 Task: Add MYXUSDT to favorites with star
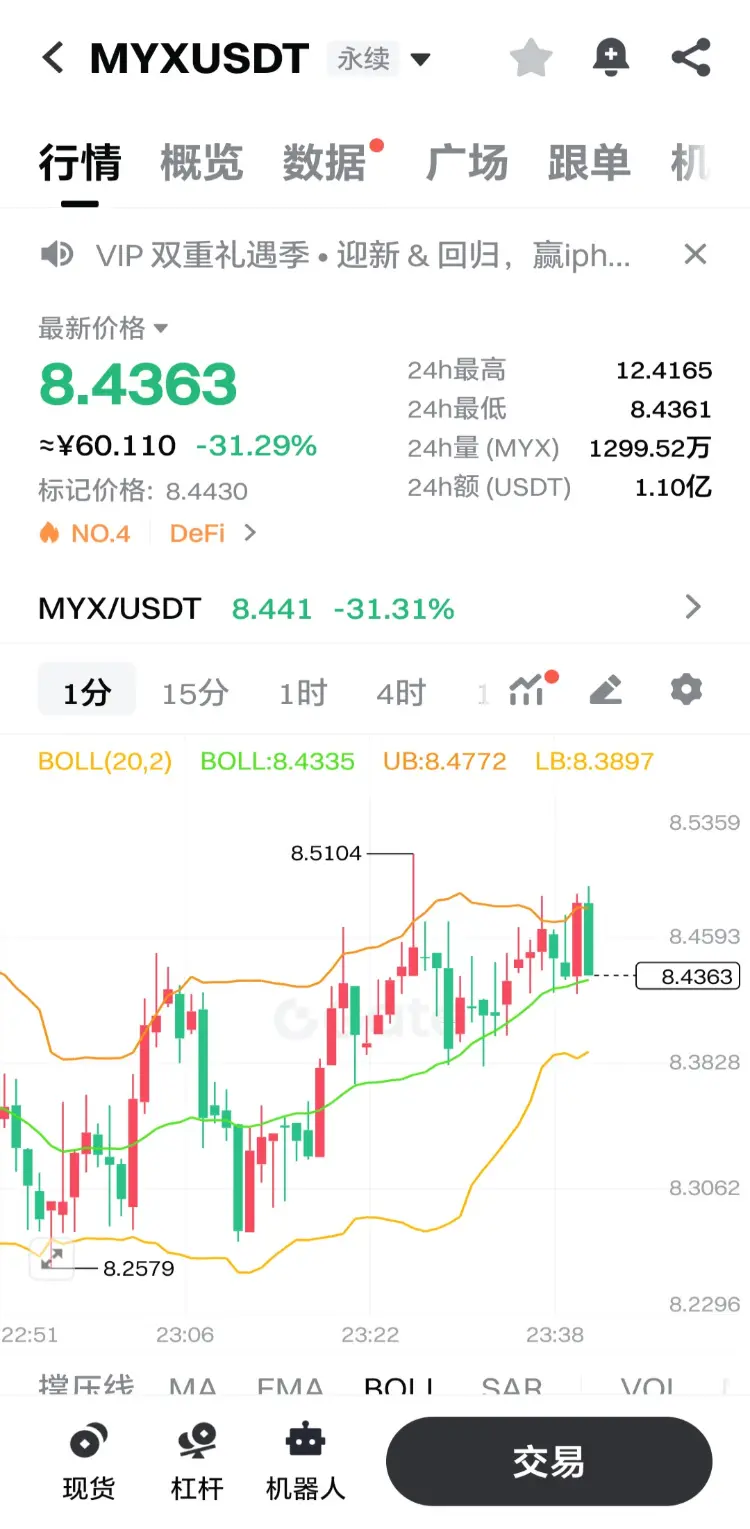531,58
